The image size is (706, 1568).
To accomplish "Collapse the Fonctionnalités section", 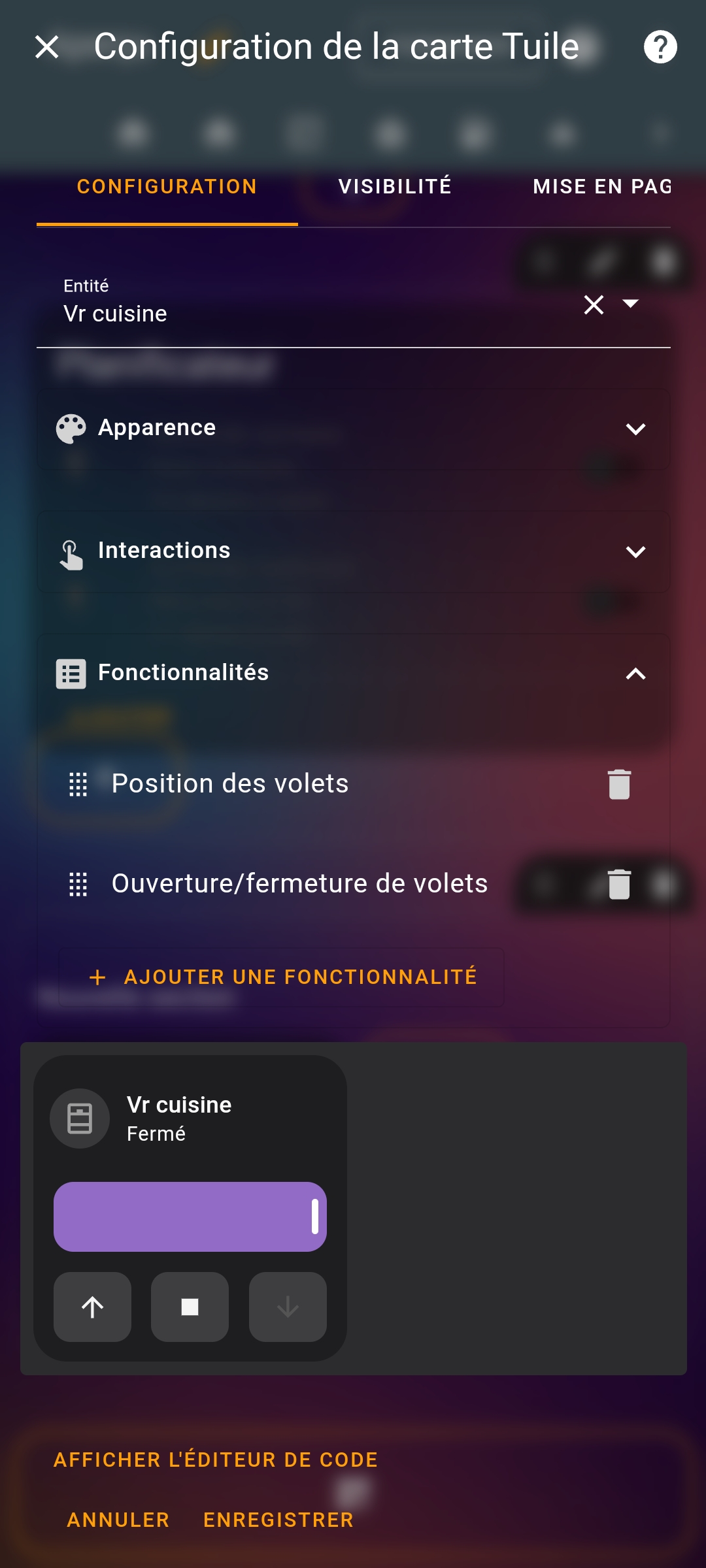I will pyautogui.click(x=353, y=674).
